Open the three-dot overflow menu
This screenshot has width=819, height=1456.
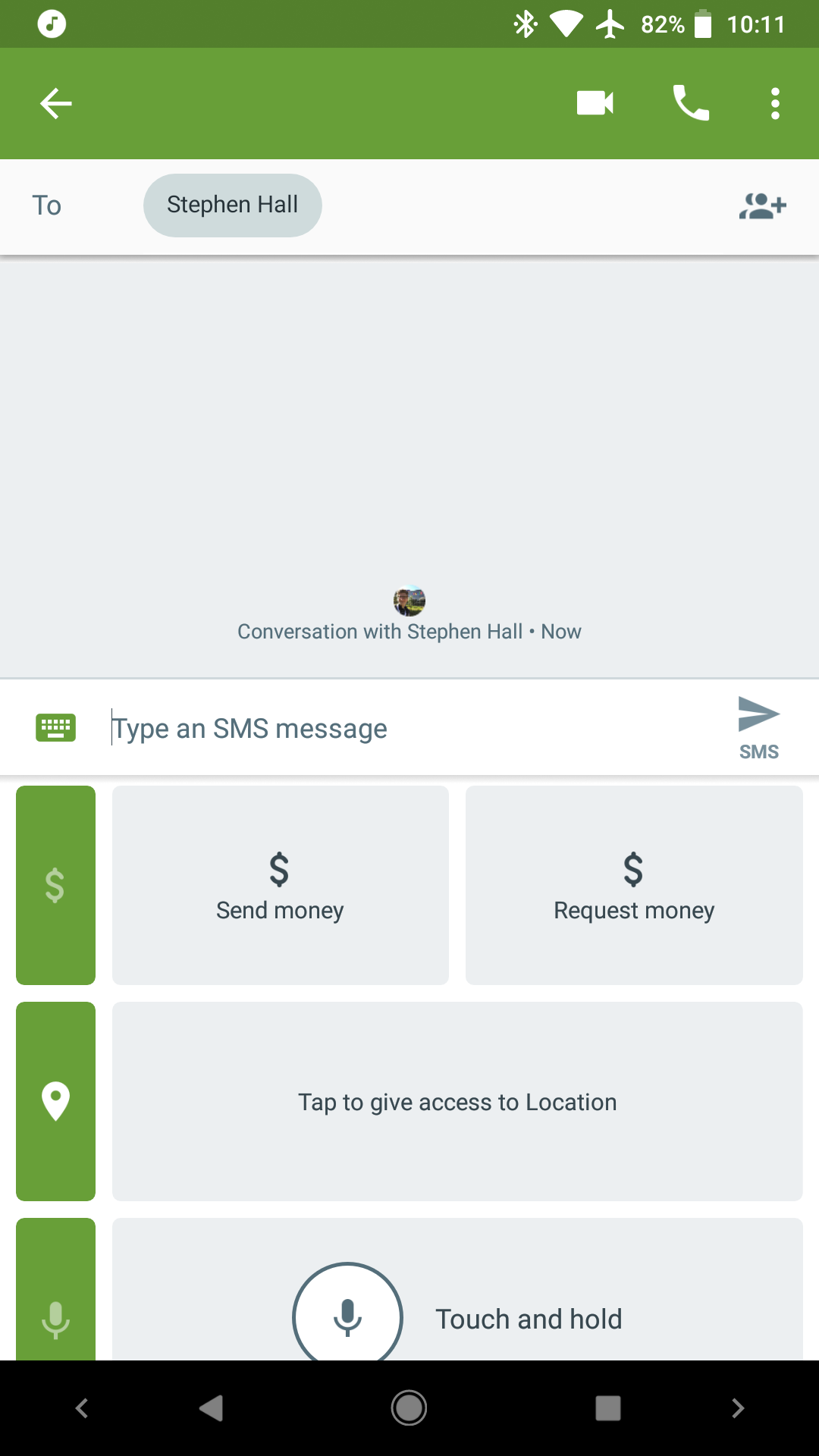click(774, 103)
